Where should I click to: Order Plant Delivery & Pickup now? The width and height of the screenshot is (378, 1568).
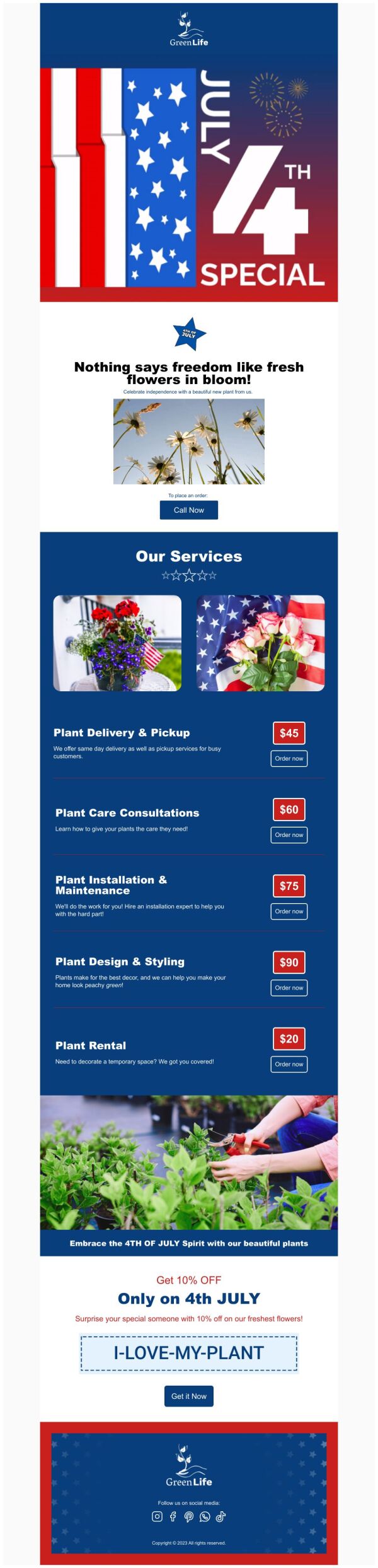[x=289, y=758]
